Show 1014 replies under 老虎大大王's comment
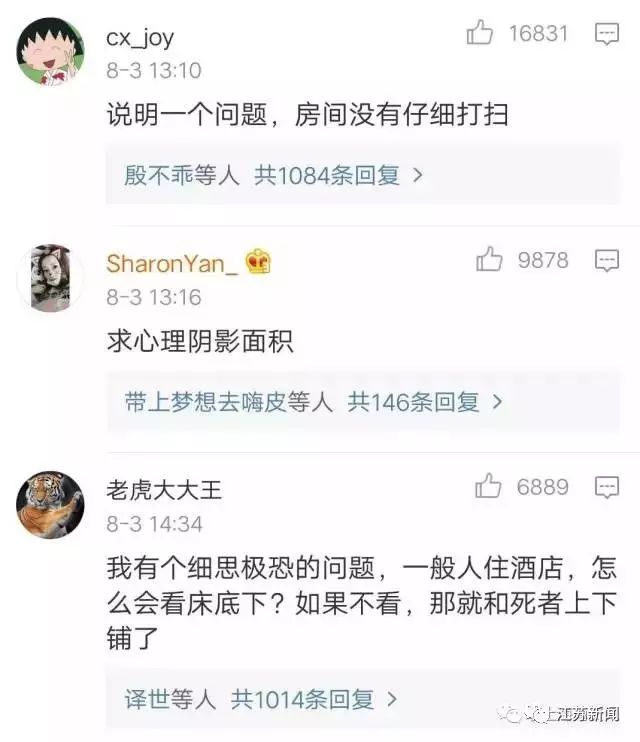Screen dimensions: 640x742 262,699
